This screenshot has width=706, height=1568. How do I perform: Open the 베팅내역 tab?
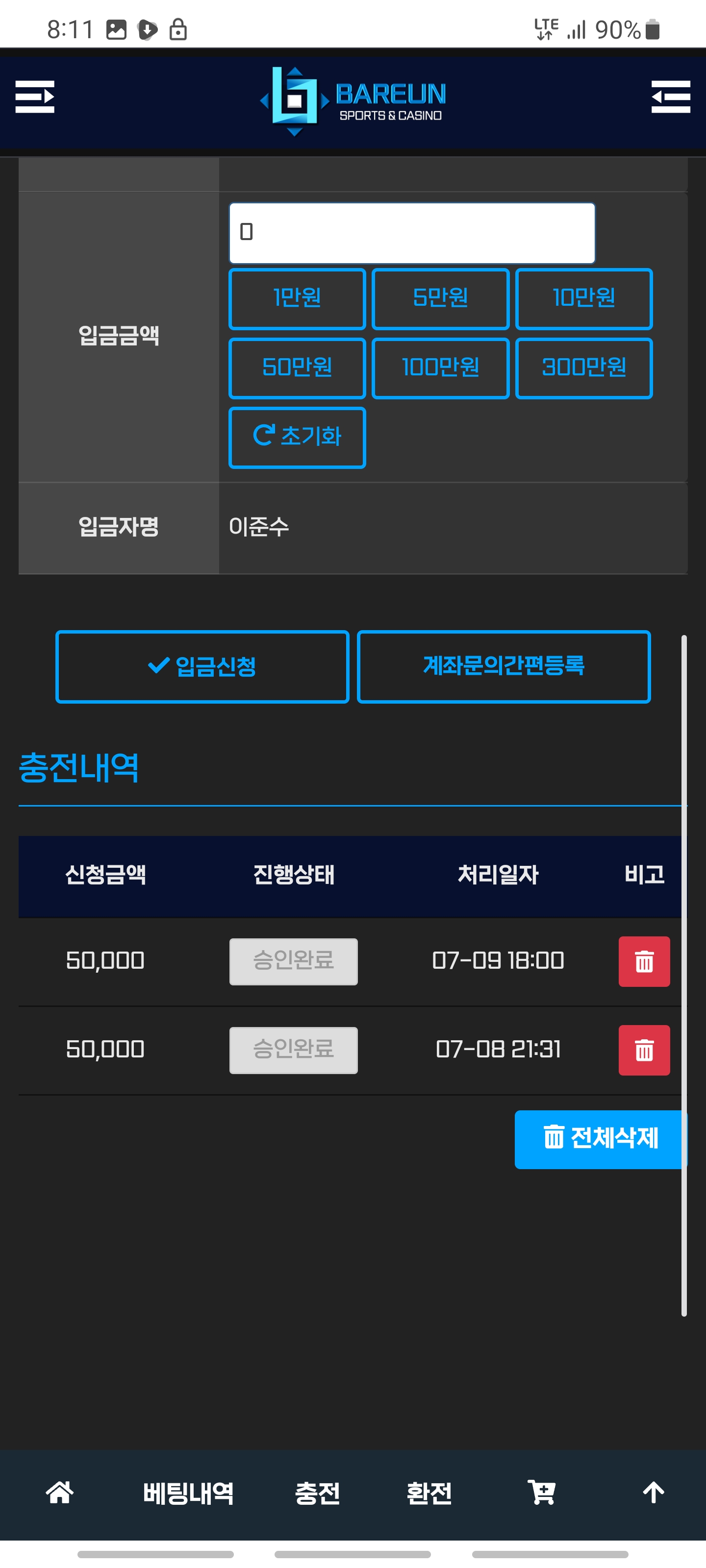[x=188, y=1493]
